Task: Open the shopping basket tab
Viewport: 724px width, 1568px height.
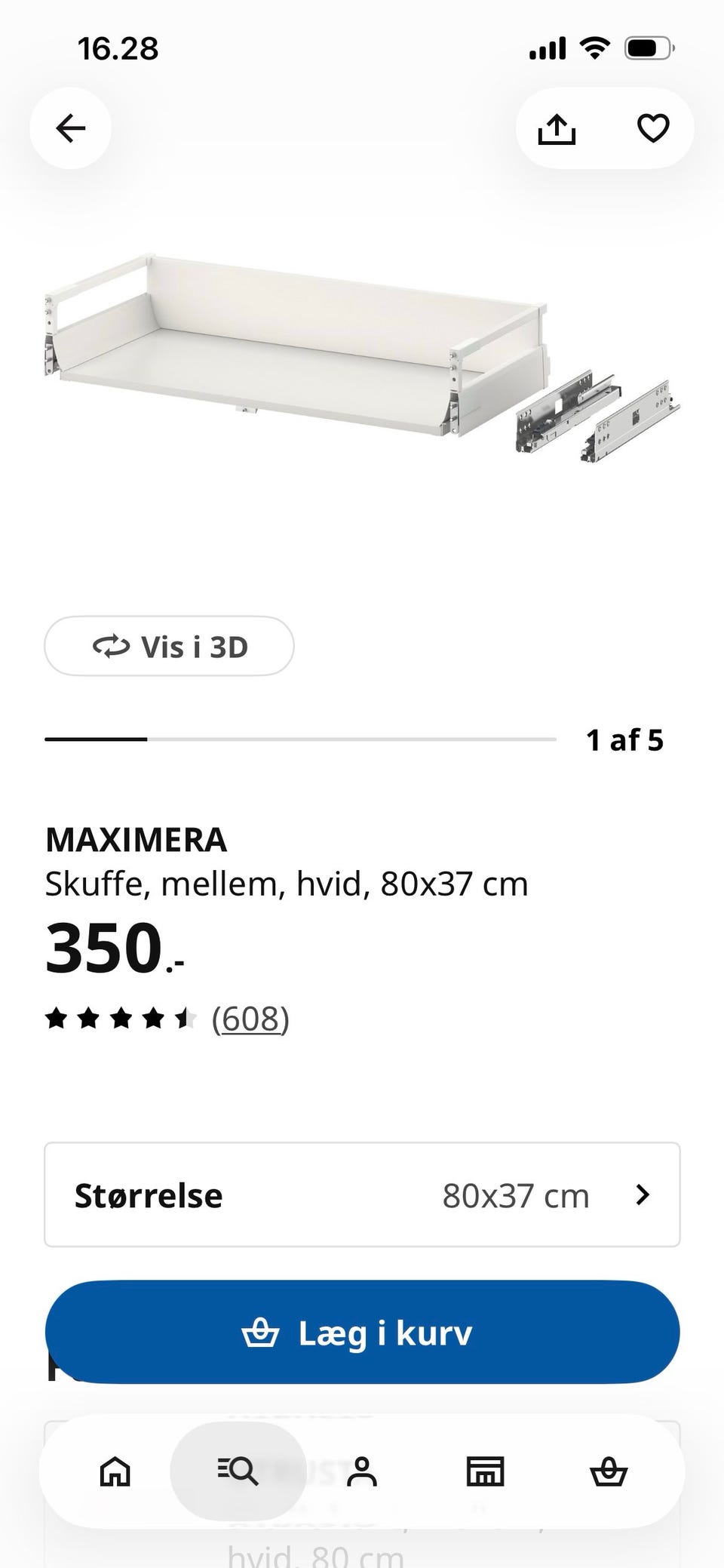Action: (x=609, y=1471)
